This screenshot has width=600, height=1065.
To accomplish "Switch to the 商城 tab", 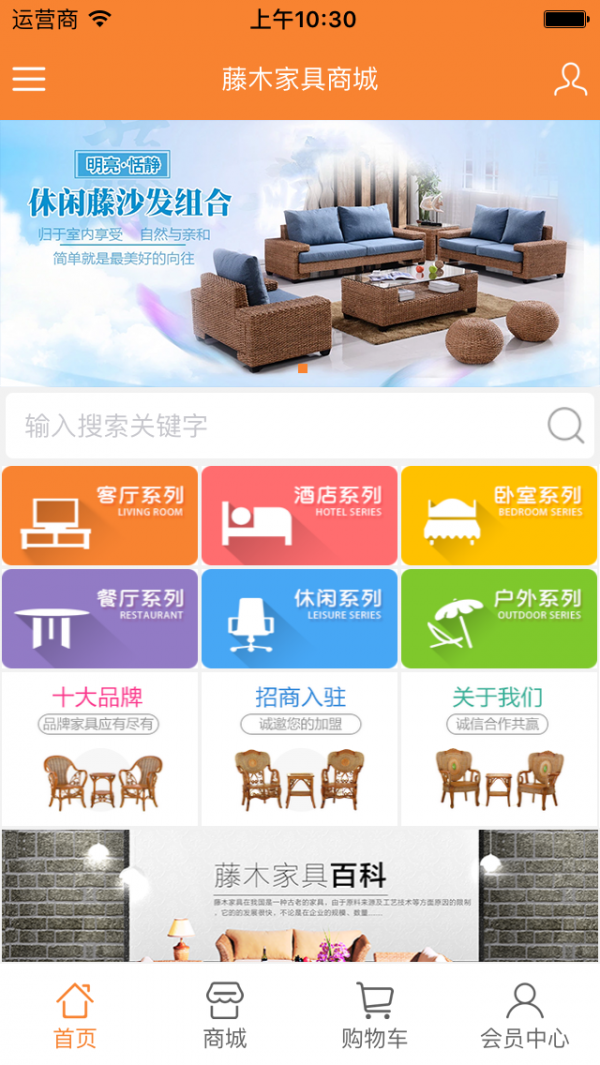I will click(225, 1014).
